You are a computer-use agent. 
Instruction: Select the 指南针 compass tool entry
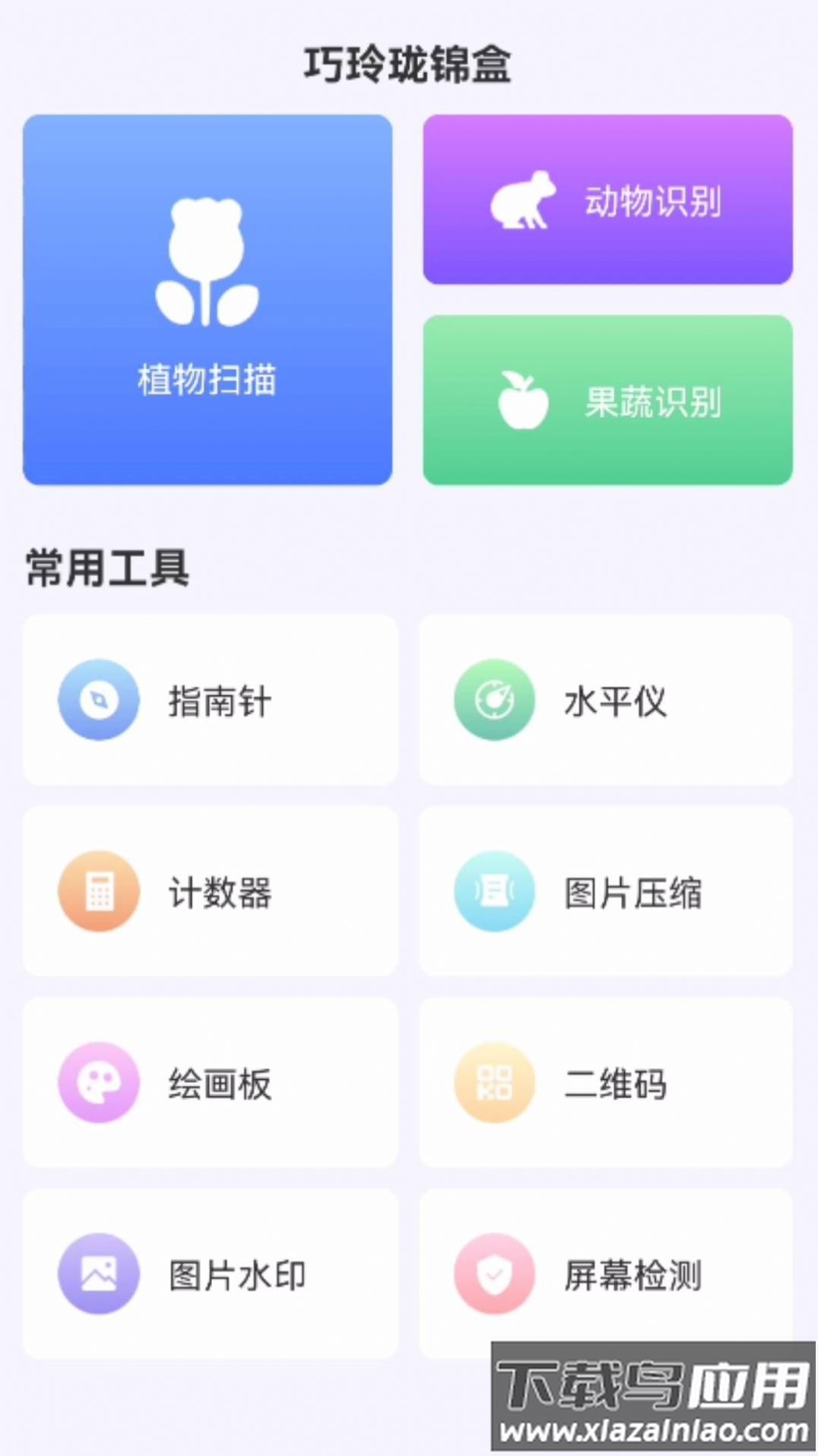[x=210, y=701]
